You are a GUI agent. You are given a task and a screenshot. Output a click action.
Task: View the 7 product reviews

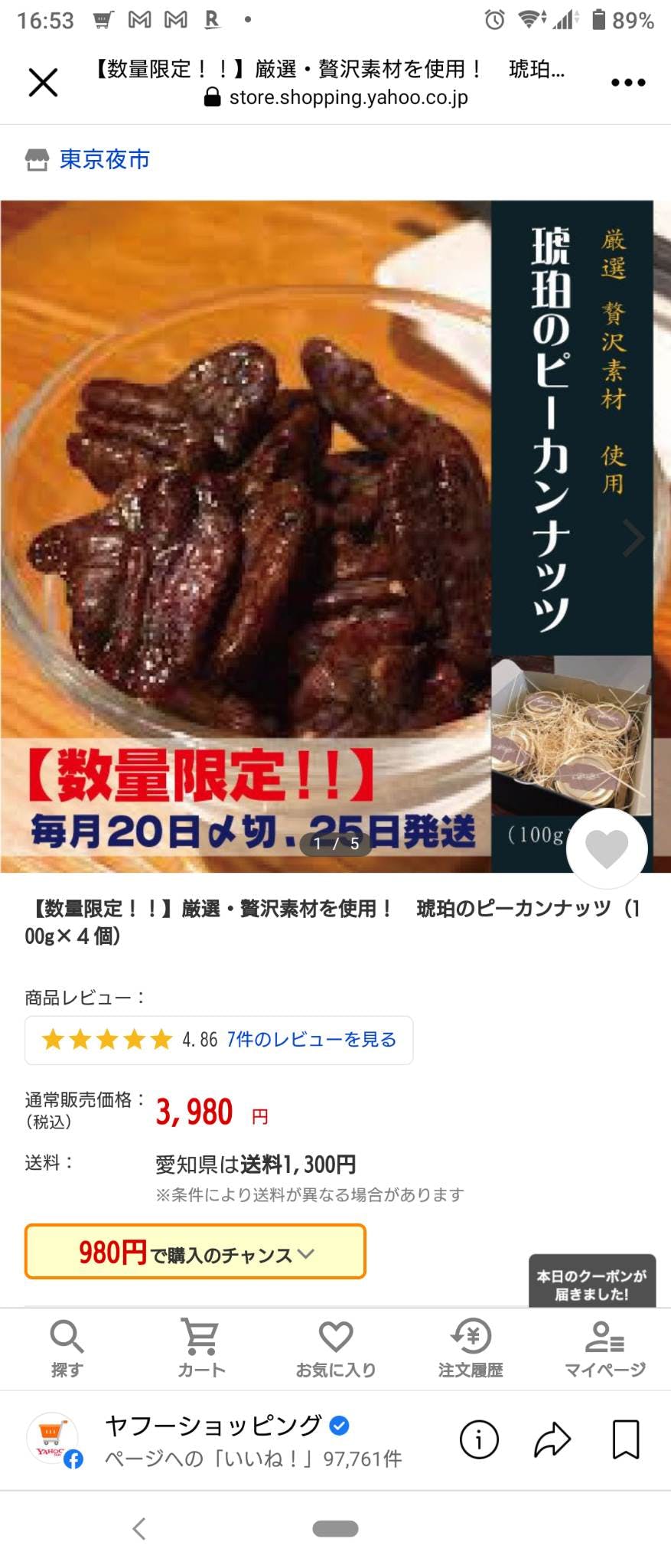[x=311, y=1040]
